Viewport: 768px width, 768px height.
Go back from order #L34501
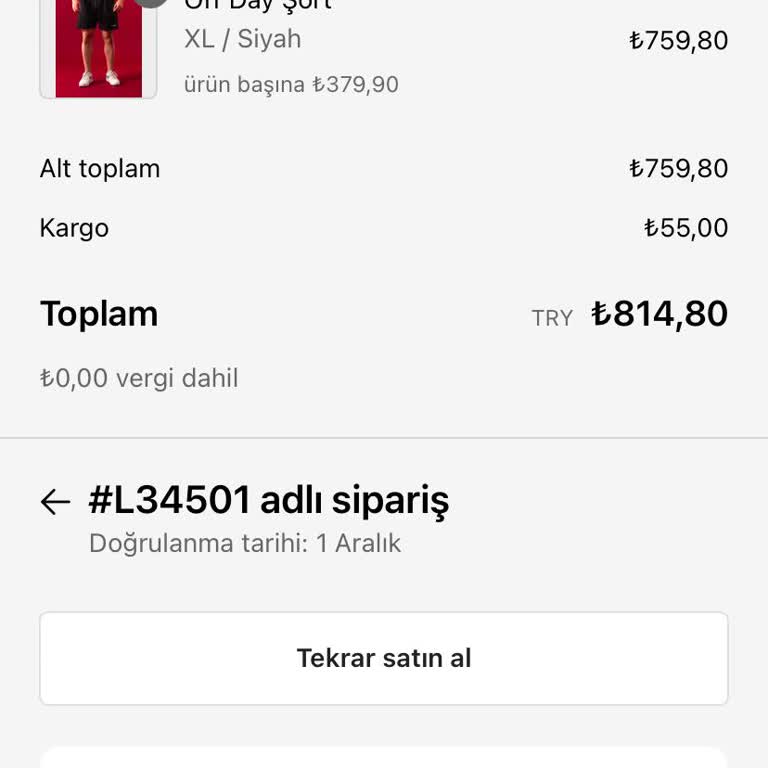(x=56, y=501)
